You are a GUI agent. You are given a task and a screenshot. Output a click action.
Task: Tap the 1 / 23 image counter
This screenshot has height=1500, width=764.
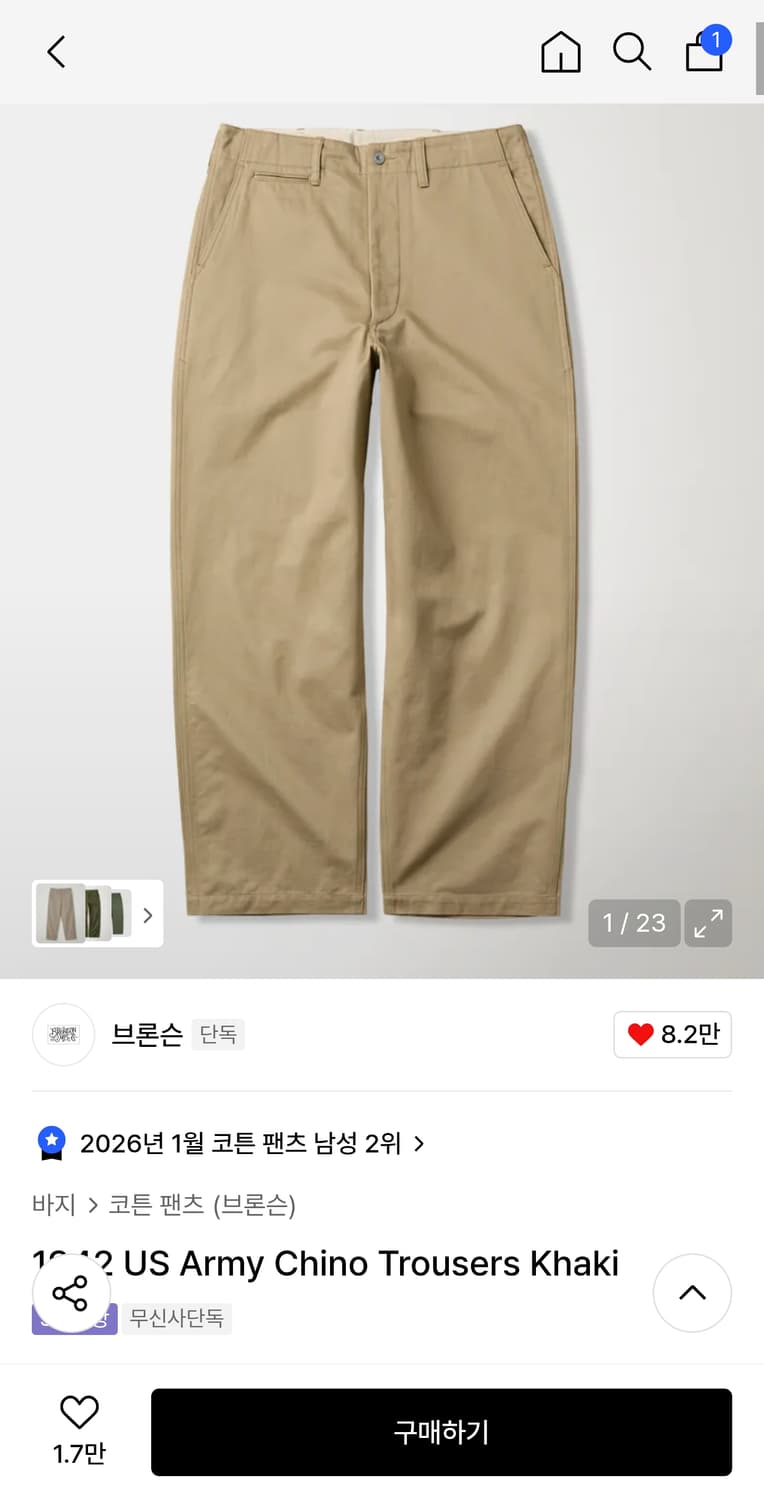tap(633, 923)
